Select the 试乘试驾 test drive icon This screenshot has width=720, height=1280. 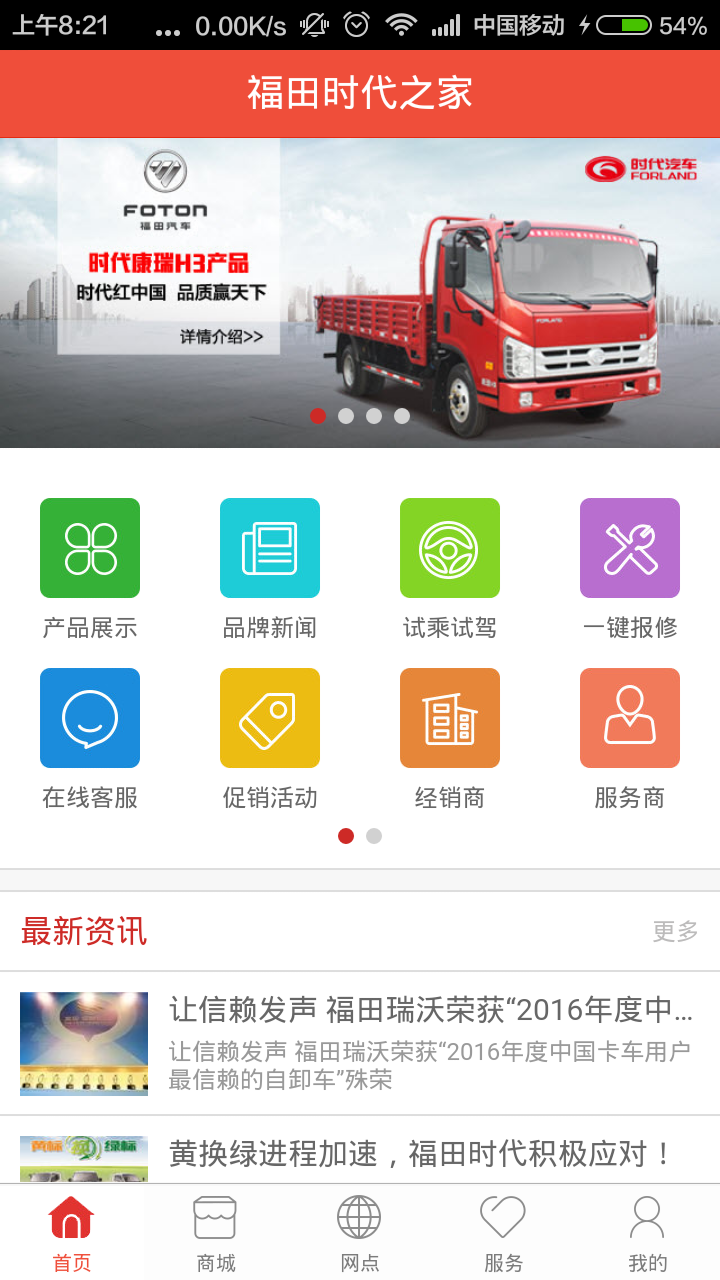pyautogui.click(x=449, y=547)
